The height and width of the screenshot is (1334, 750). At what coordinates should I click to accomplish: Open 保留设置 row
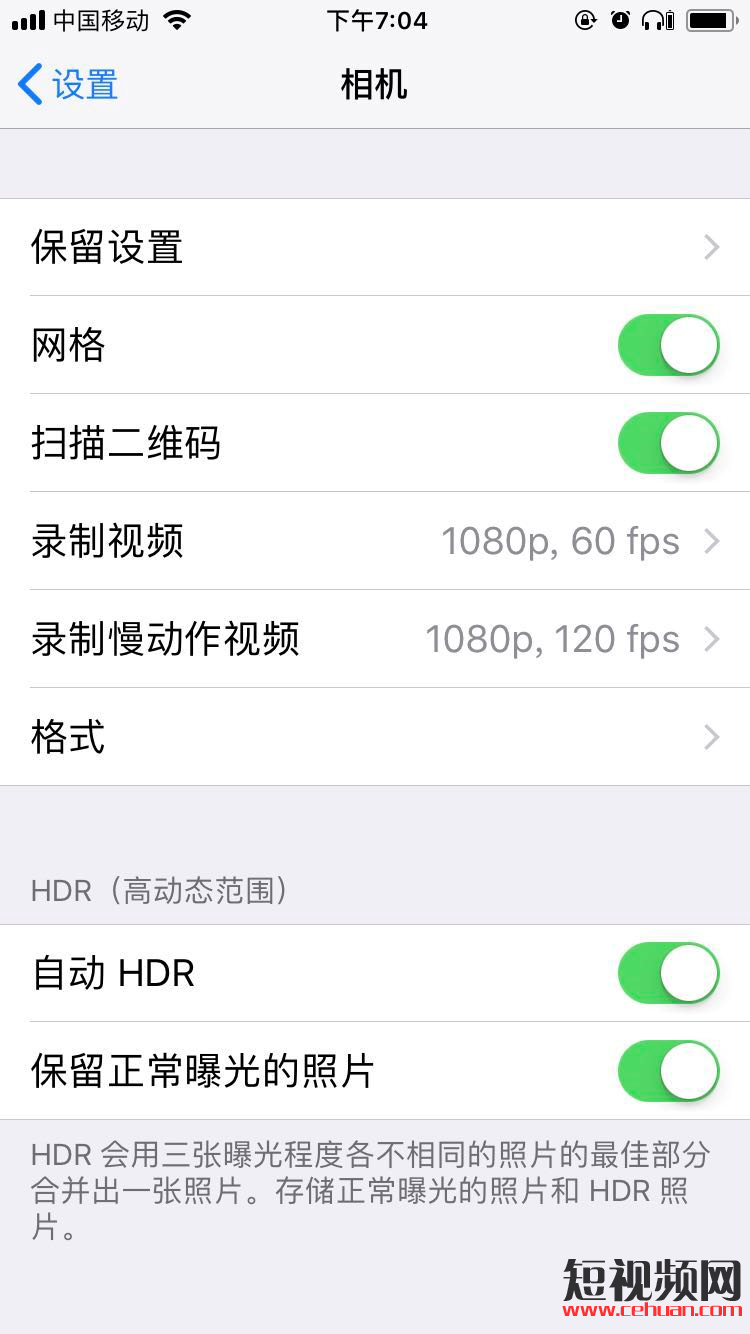point(375,247)
